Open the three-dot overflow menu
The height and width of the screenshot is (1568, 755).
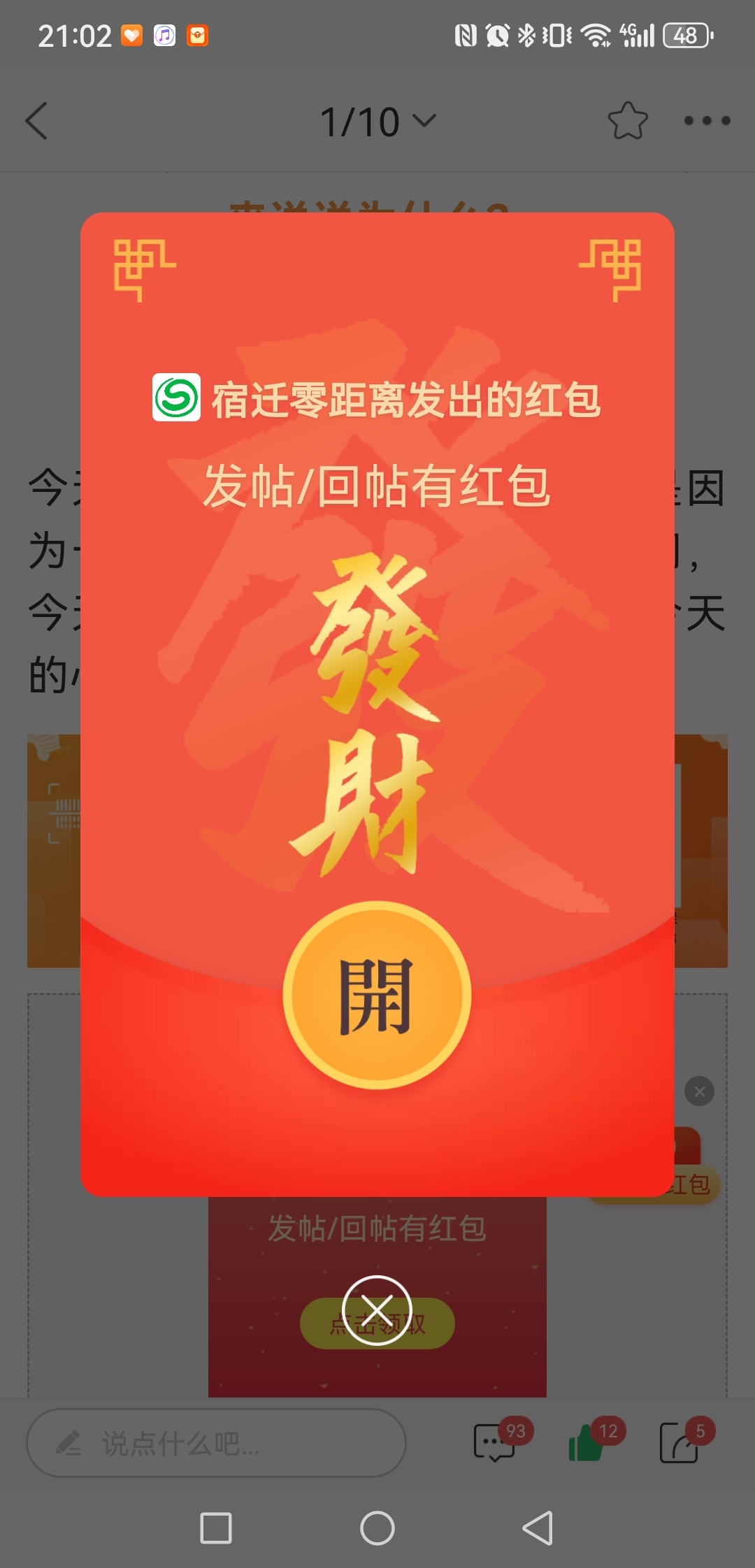707,121
